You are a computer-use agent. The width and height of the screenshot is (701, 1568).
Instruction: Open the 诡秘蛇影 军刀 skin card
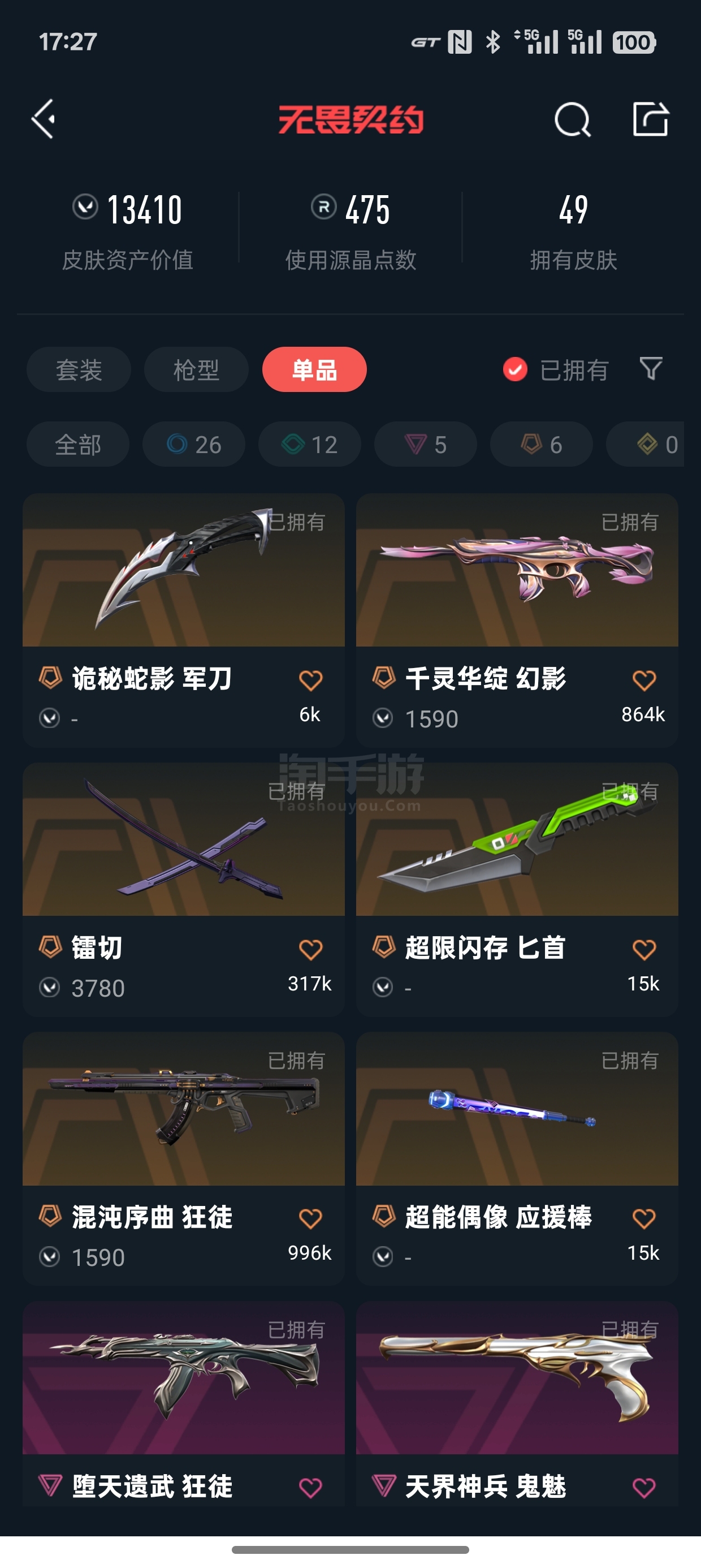tap(184, 621)
